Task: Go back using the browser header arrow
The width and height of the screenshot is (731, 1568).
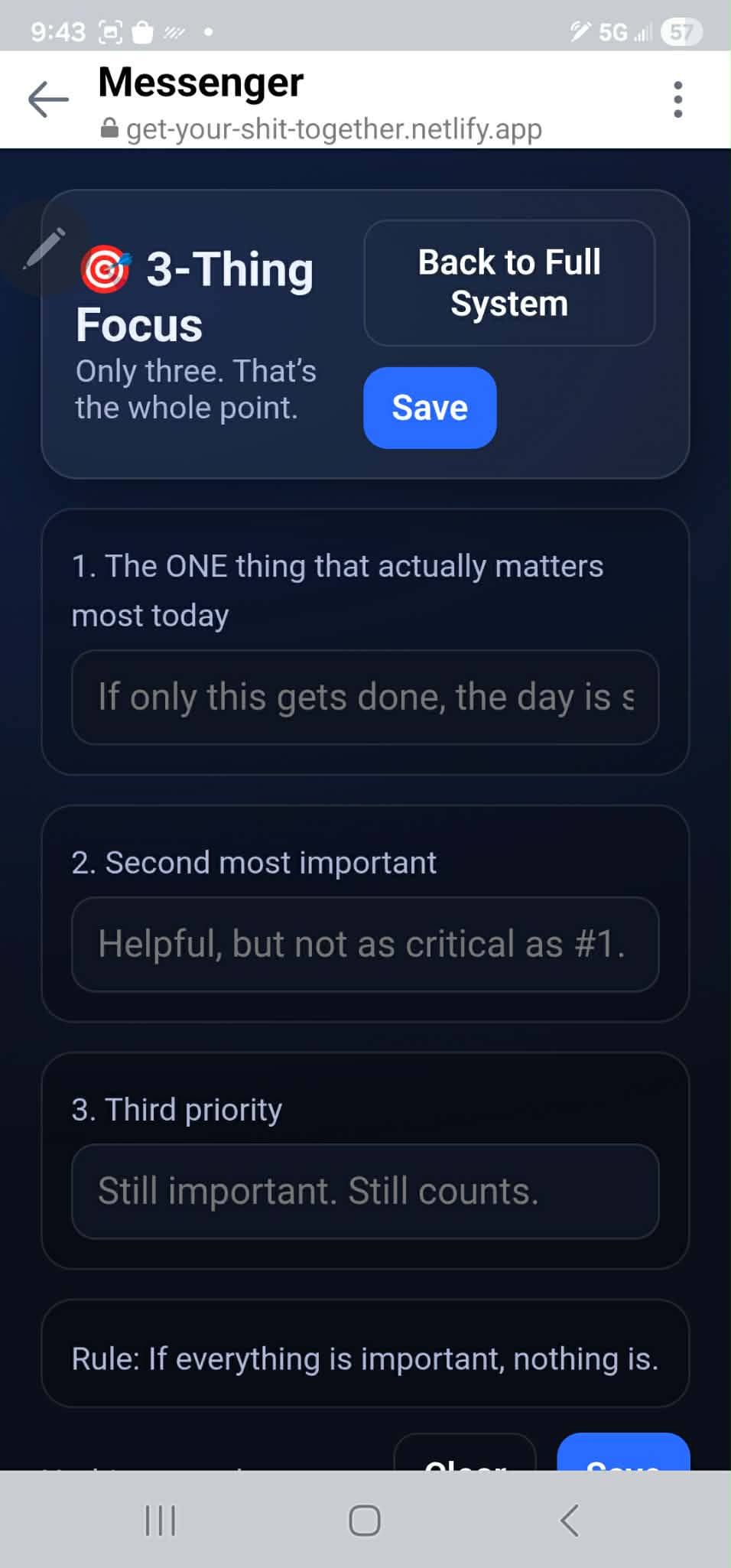Action: tap(47, 99)
